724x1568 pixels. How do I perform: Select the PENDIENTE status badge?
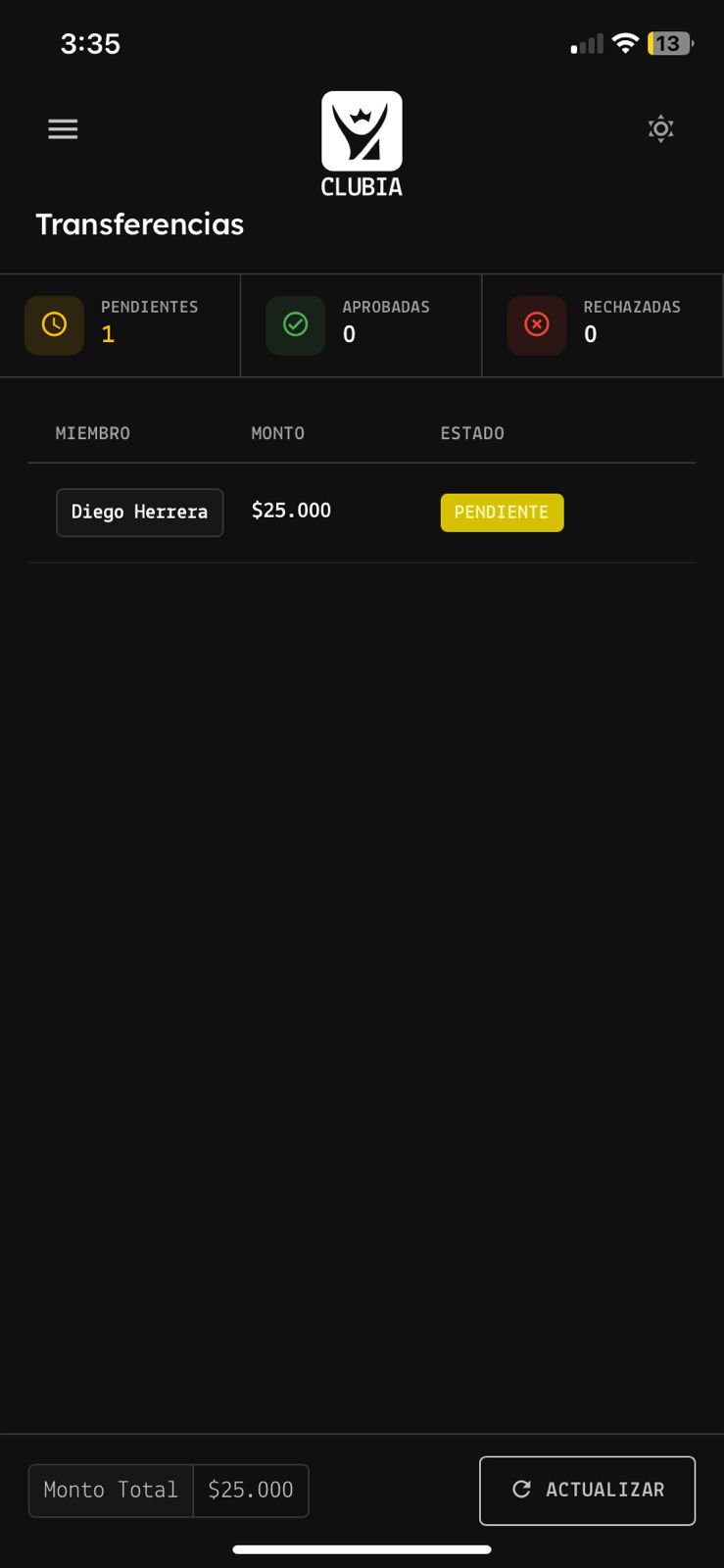(502, 513)
